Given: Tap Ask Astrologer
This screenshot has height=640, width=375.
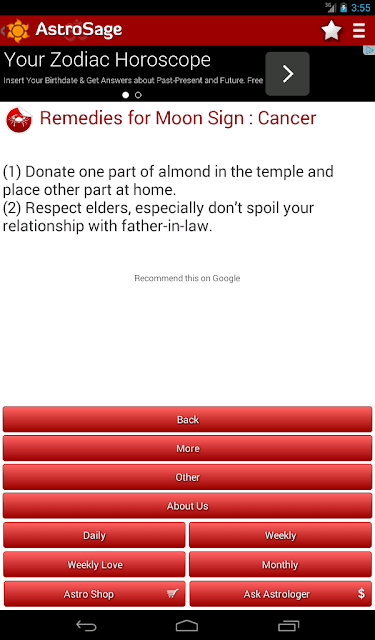Looking at the screenshot, I should pyautogui.click(x=280, y=594).
